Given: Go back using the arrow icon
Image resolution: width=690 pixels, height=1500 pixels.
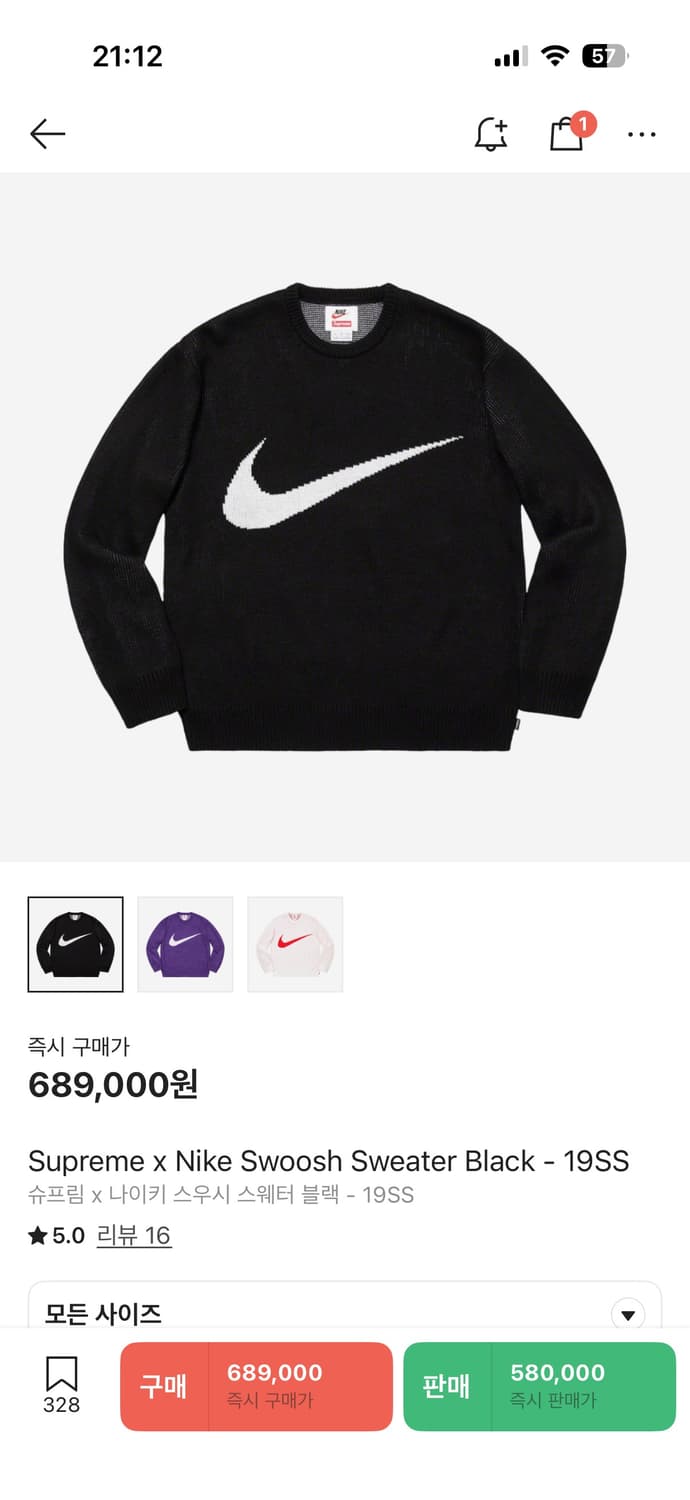Looking at the screenshot, I should (x=47, y=134).
